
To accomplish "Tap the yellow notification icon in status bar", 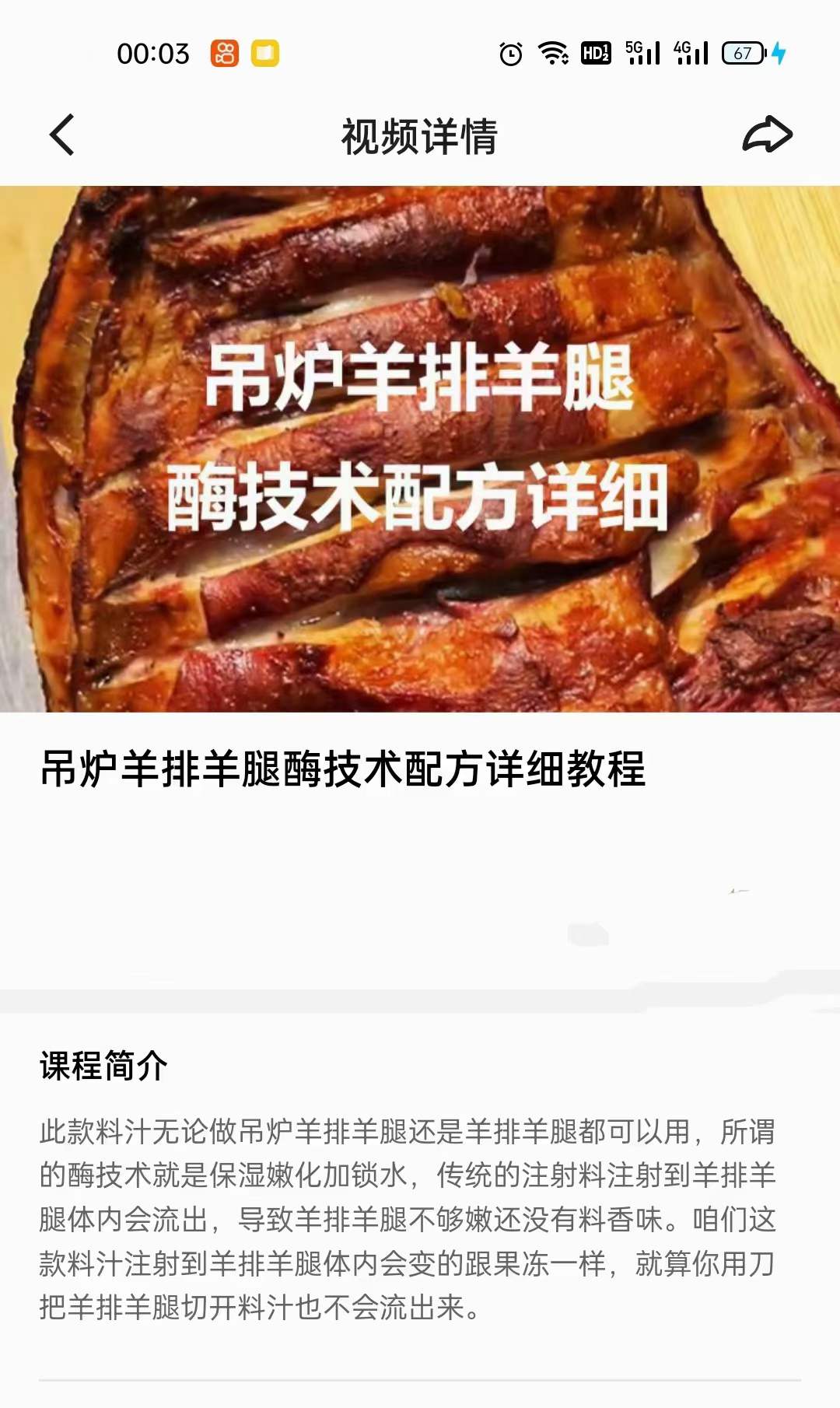I will [264, 54].
